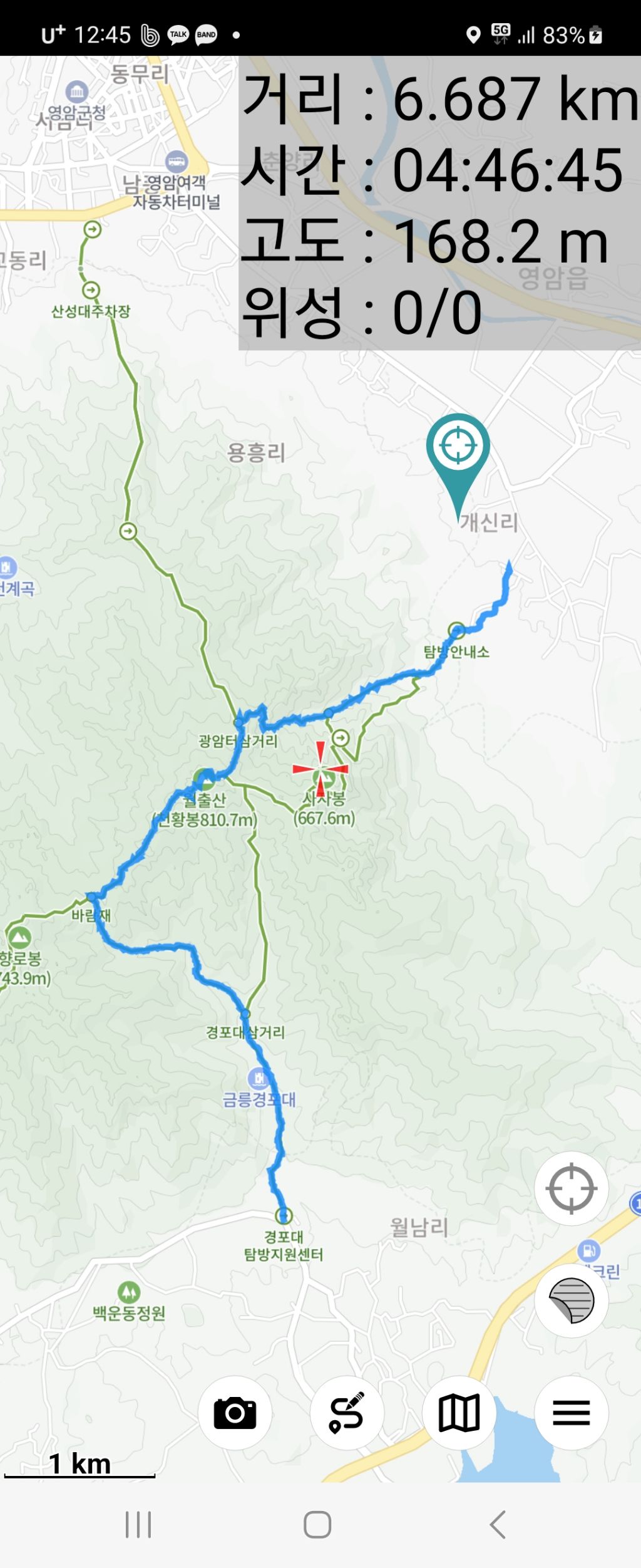The image size is (641, 1568).
Task: Center map on my current location
Action: pyautogui.click(x=571, y=1188)
